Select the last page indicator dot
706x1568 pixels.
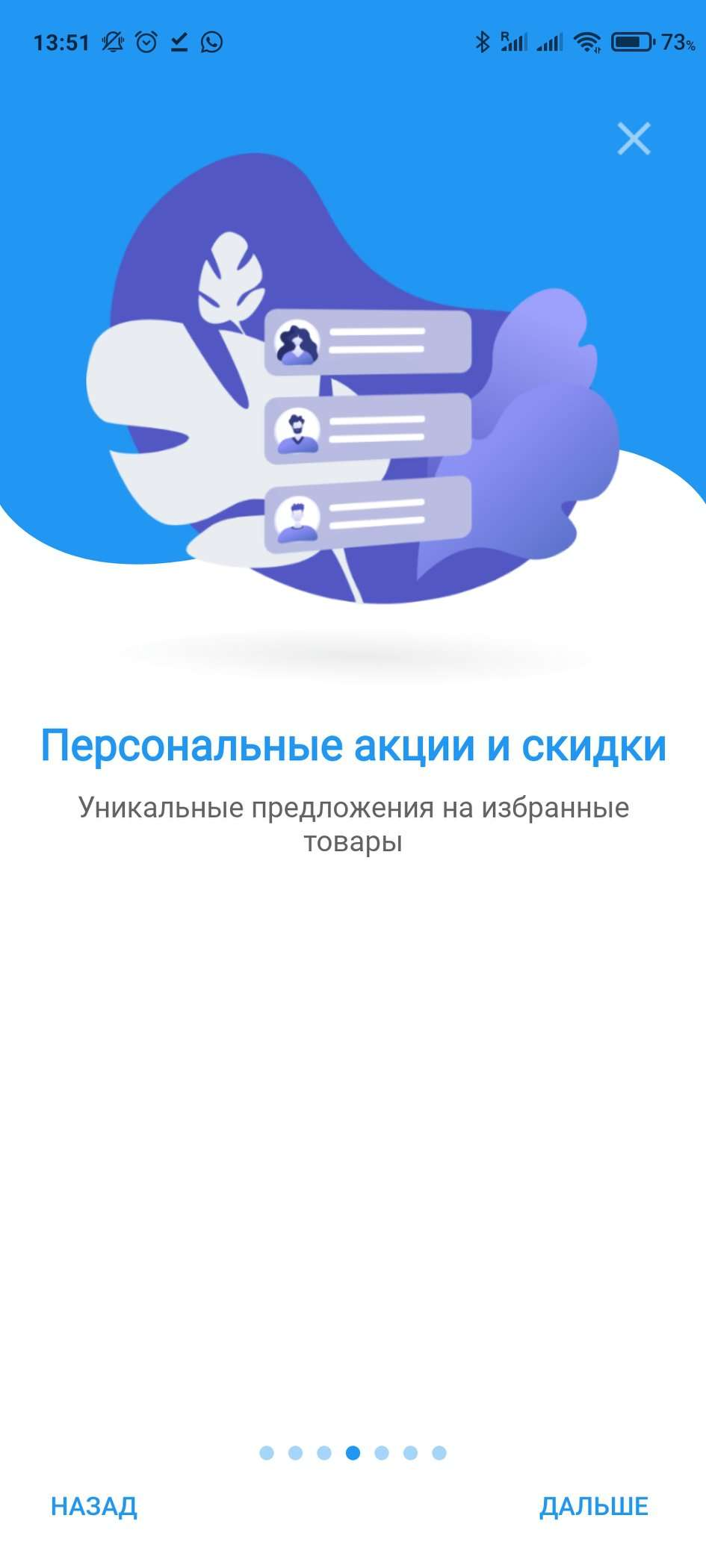click(439, 1452)
